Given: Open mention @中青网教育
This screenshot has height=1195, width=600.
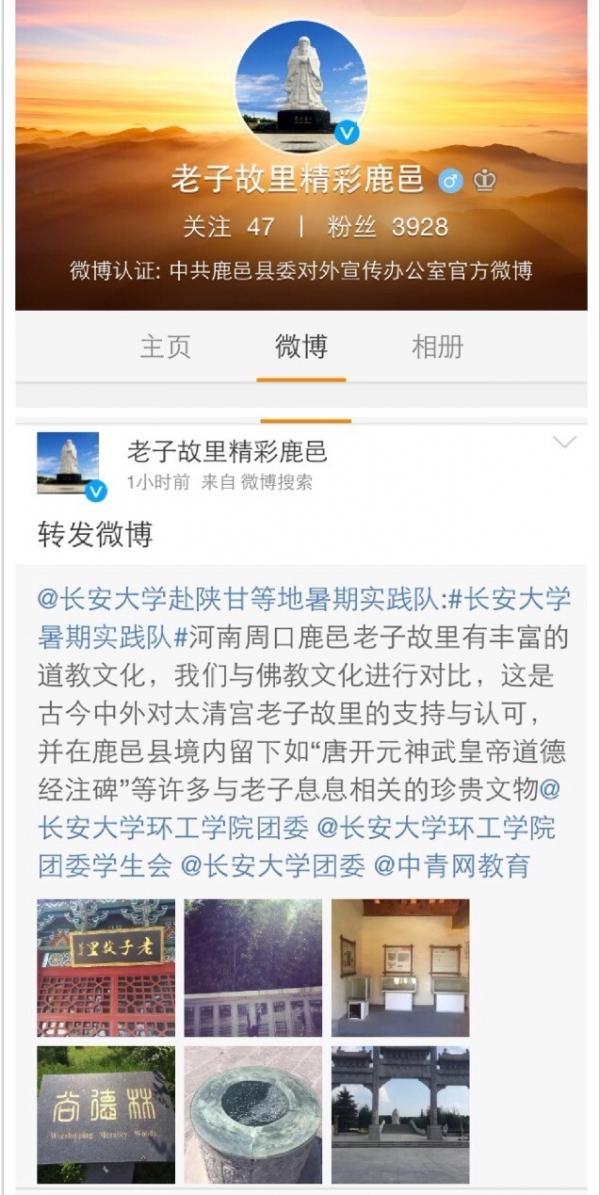Looking at the screenshot, I should (451, 865).
